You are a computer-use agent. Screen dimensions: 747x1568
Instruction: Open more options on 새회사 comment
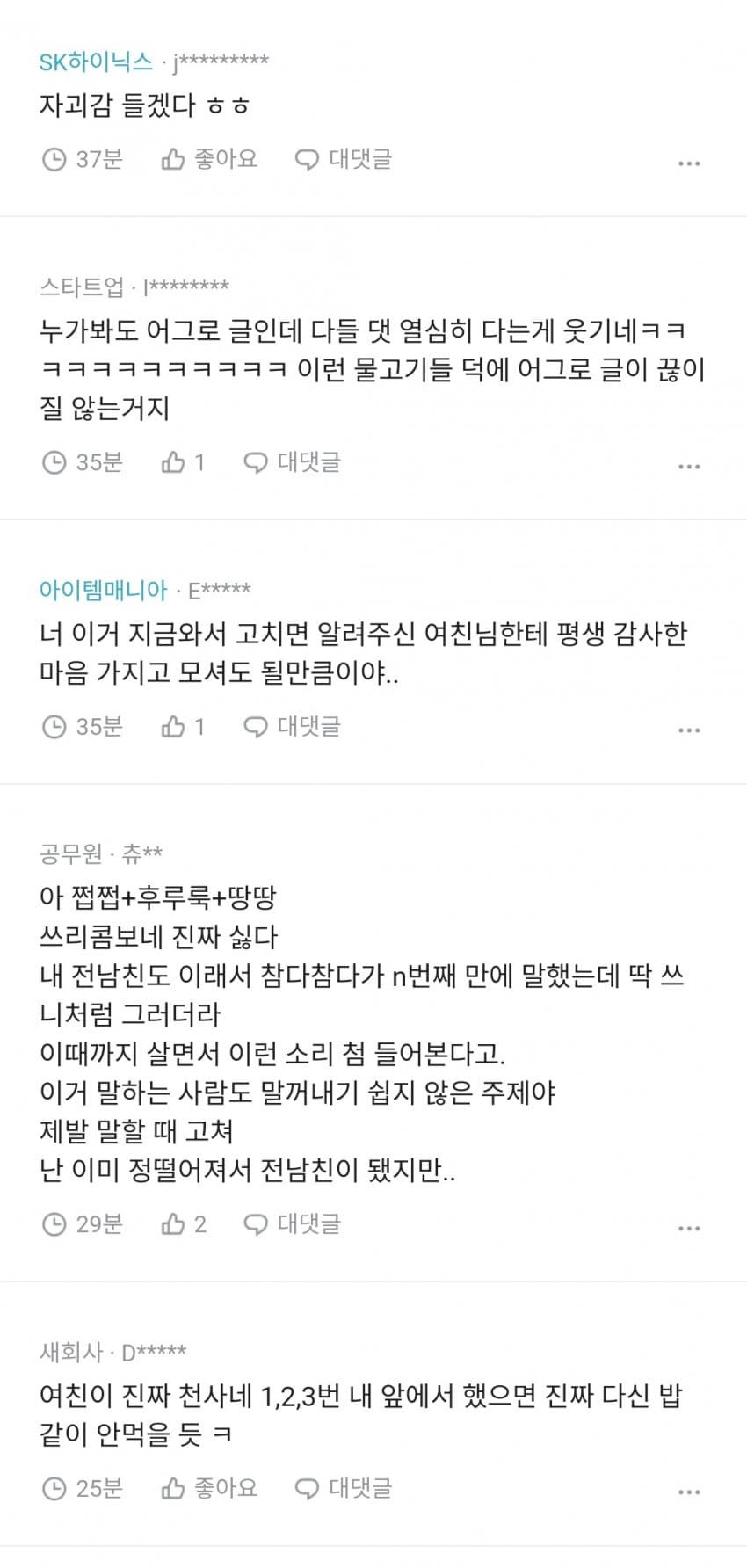point(689,1492)
